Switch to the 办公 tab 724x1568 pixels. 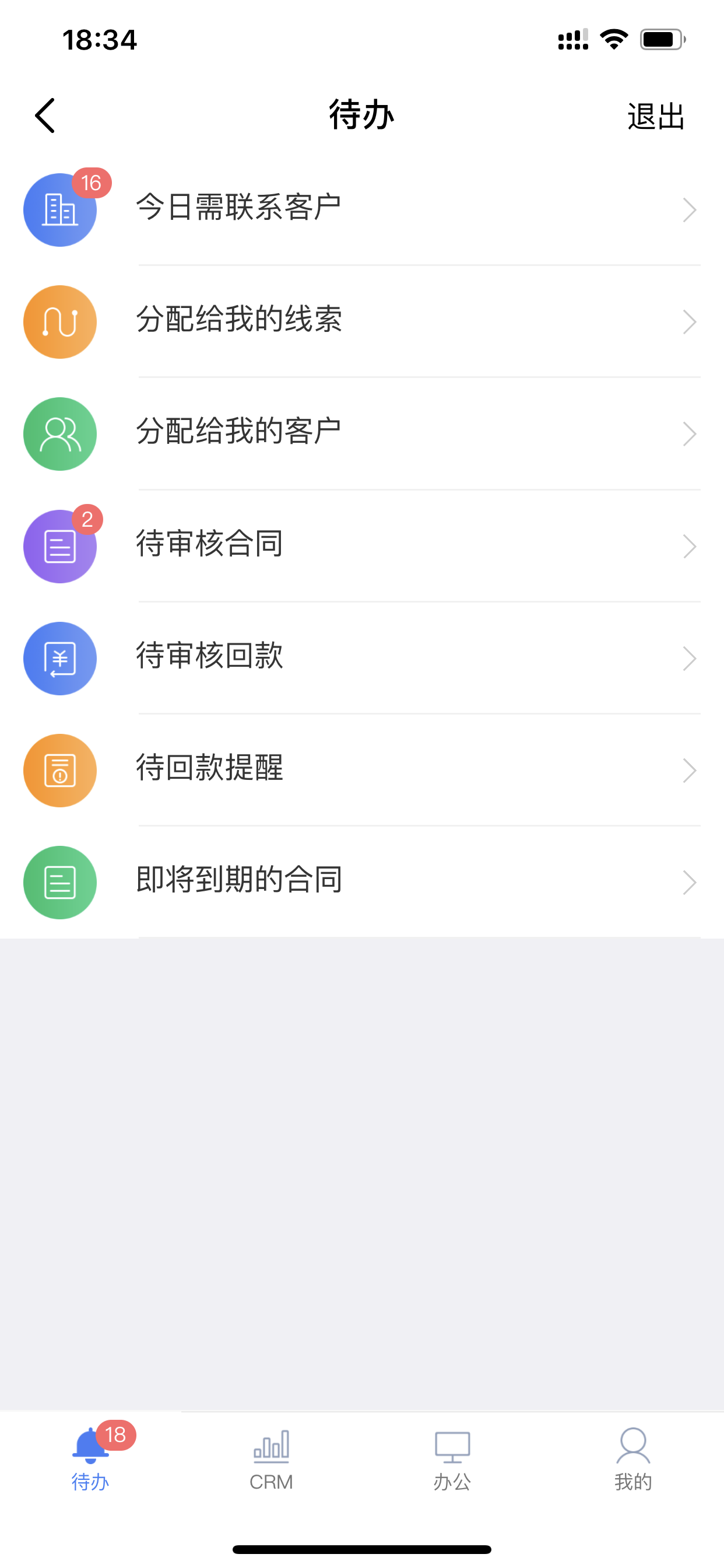click(452, 1458)
